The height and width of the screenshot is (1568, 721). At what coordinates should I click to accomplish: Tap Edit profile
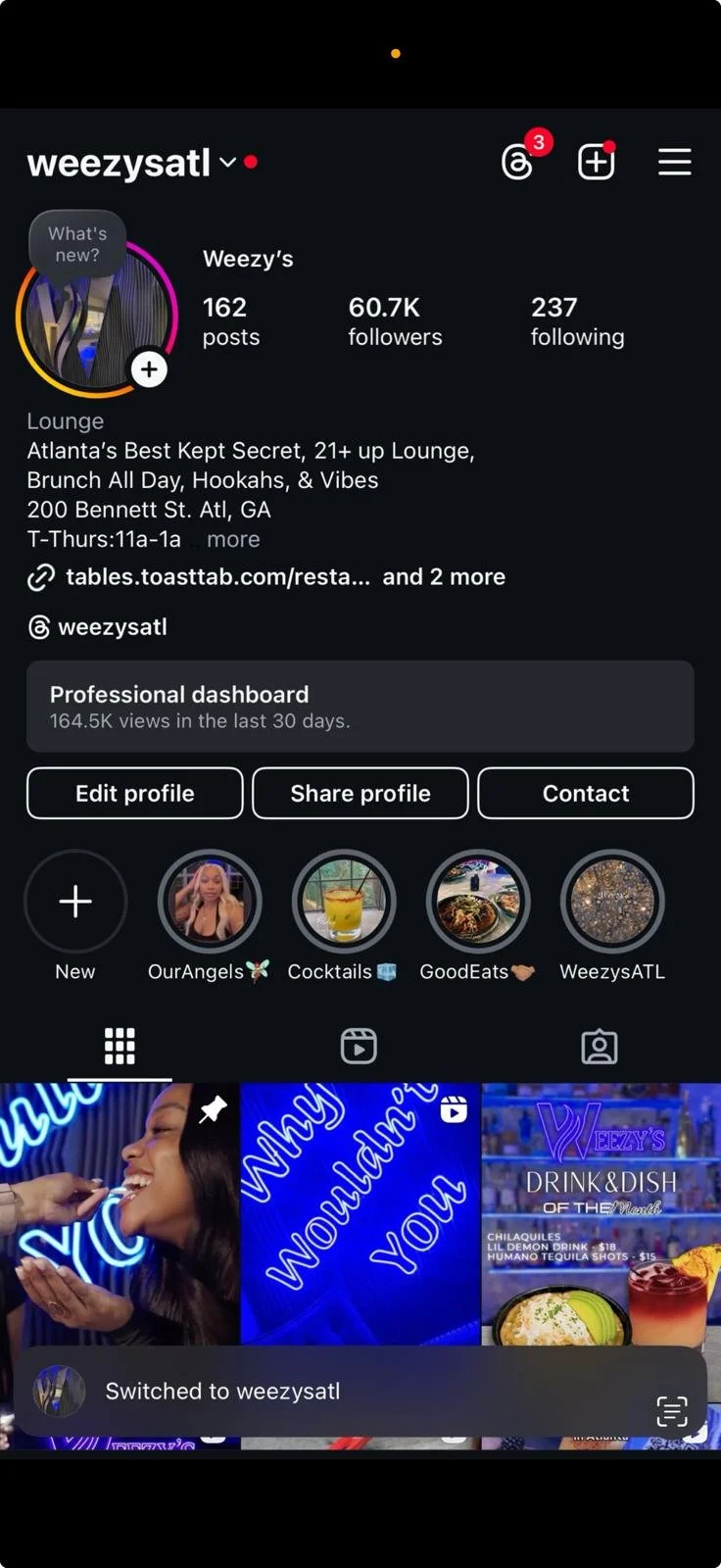[x=135, y=793]
